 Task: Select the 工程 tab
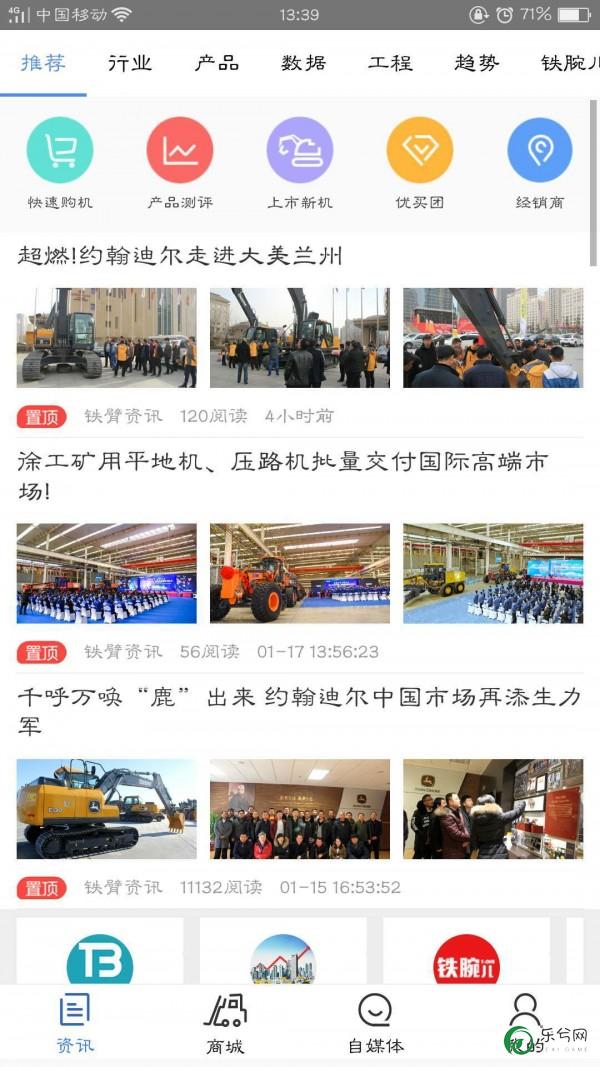390,63
